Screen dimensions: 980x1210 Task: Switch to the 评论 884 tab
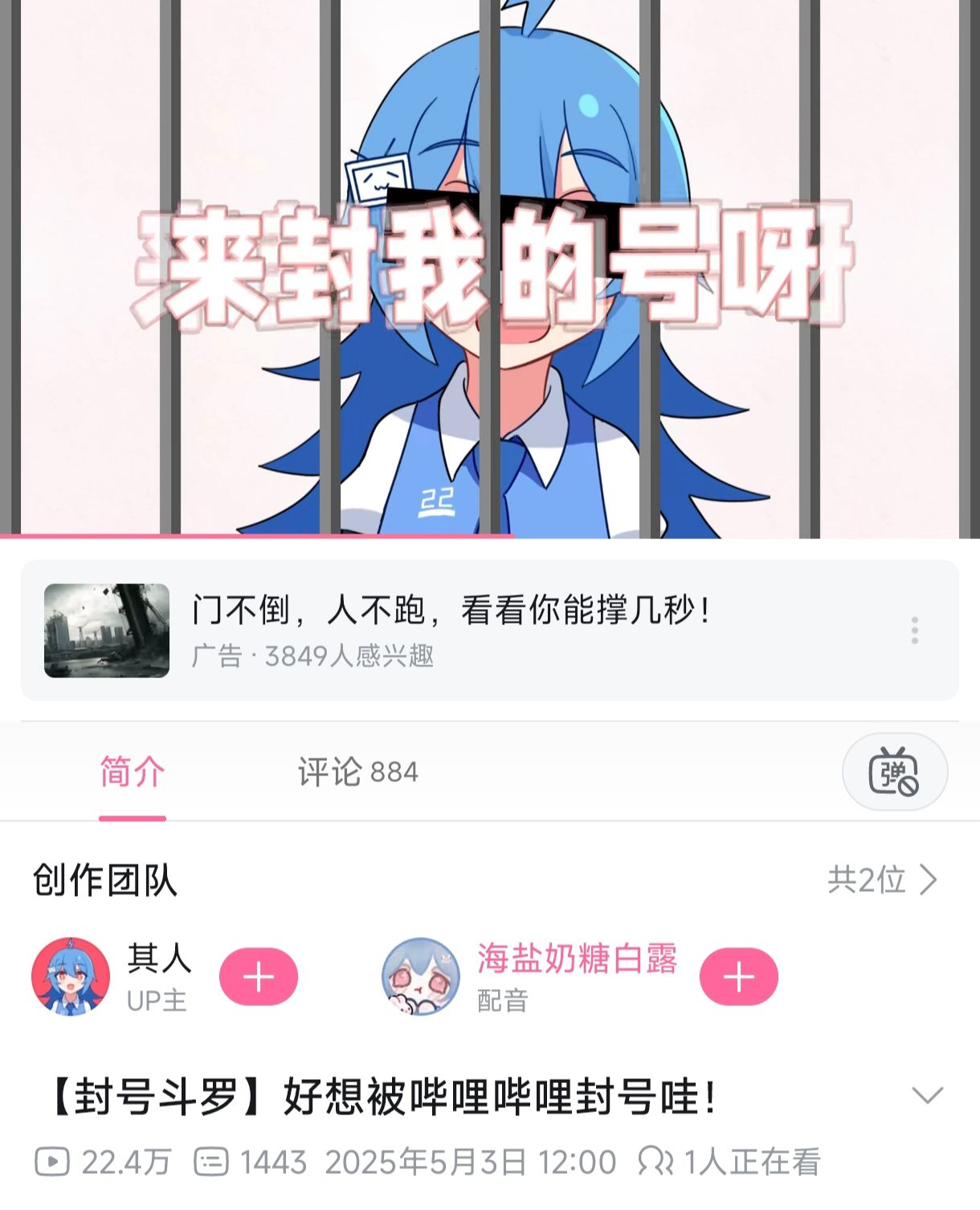pyautogui.click(x=357, y=772)
